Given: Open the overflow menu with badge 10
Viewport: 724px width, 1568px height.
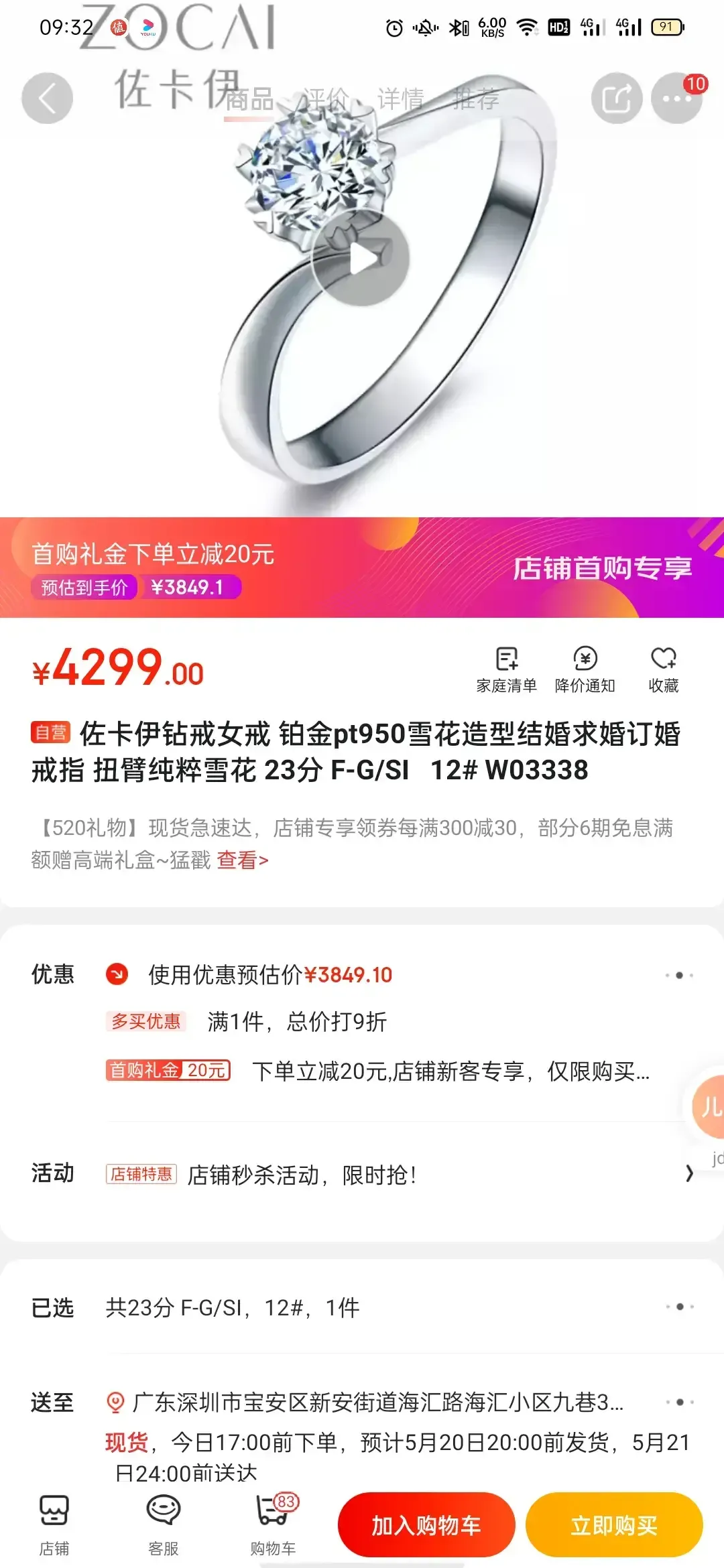Looking at the screenshot, I should [676, 99].
